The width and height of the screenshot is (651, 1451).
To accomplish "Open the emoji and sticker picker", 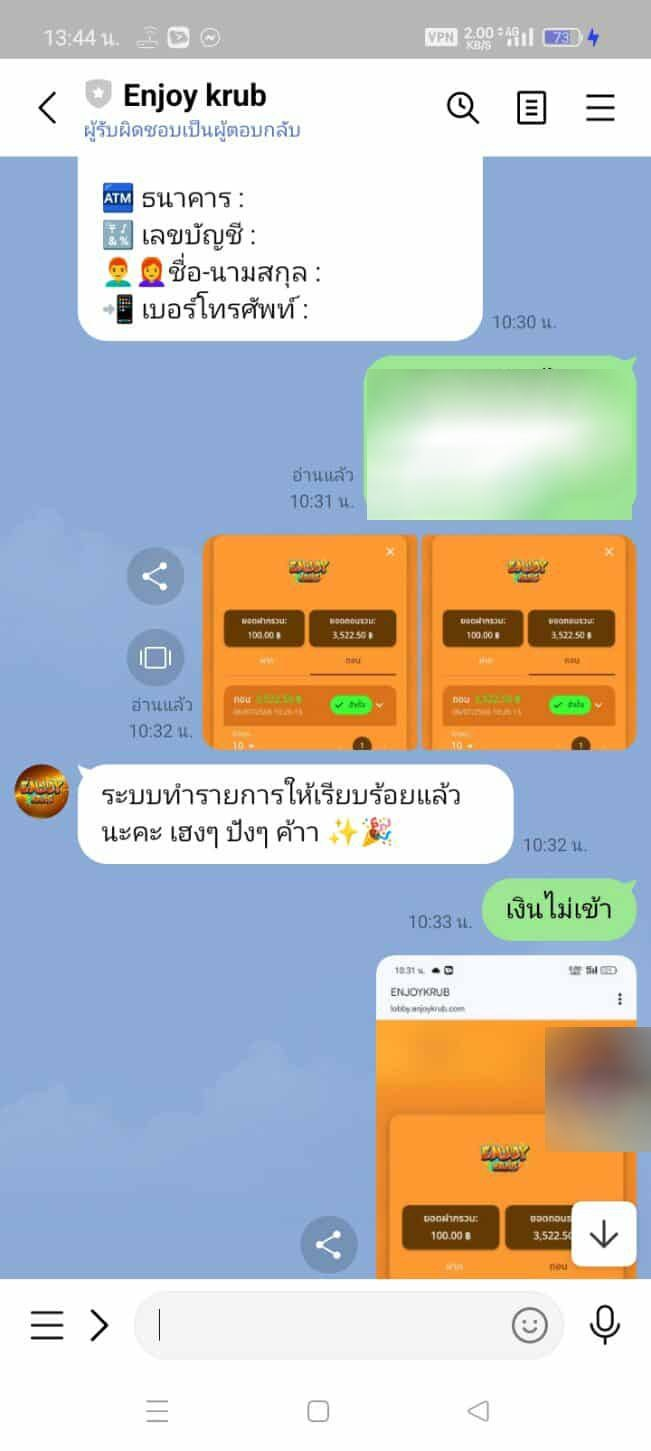I will click(x=530, y=1325).
